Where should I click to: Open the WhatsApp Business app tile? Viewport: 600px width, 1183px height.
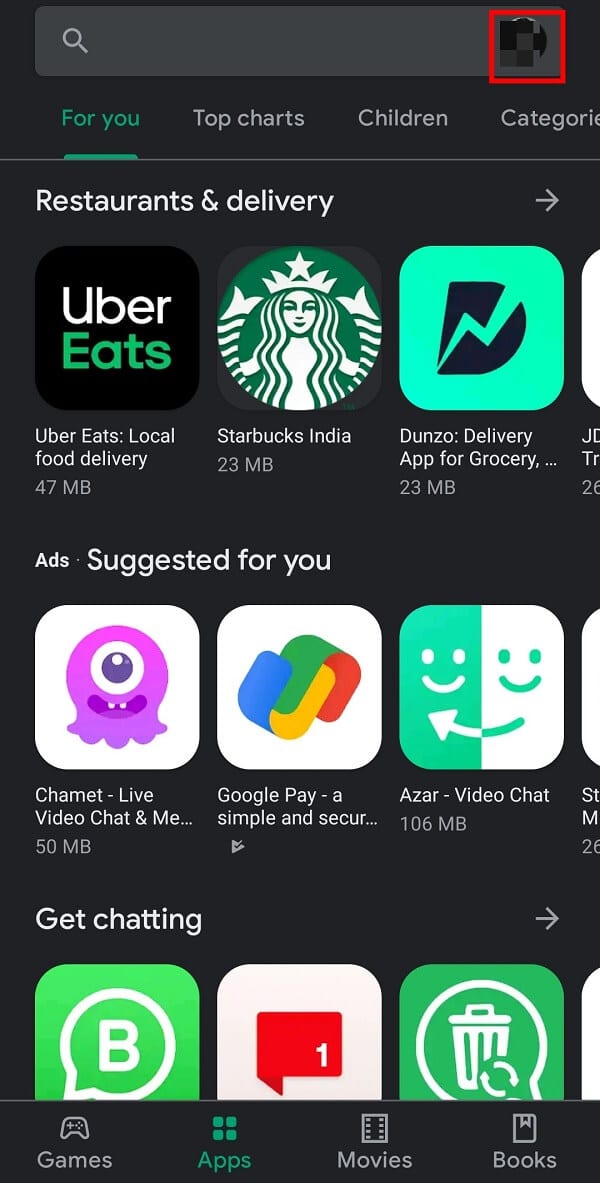tap(117, 1032)
